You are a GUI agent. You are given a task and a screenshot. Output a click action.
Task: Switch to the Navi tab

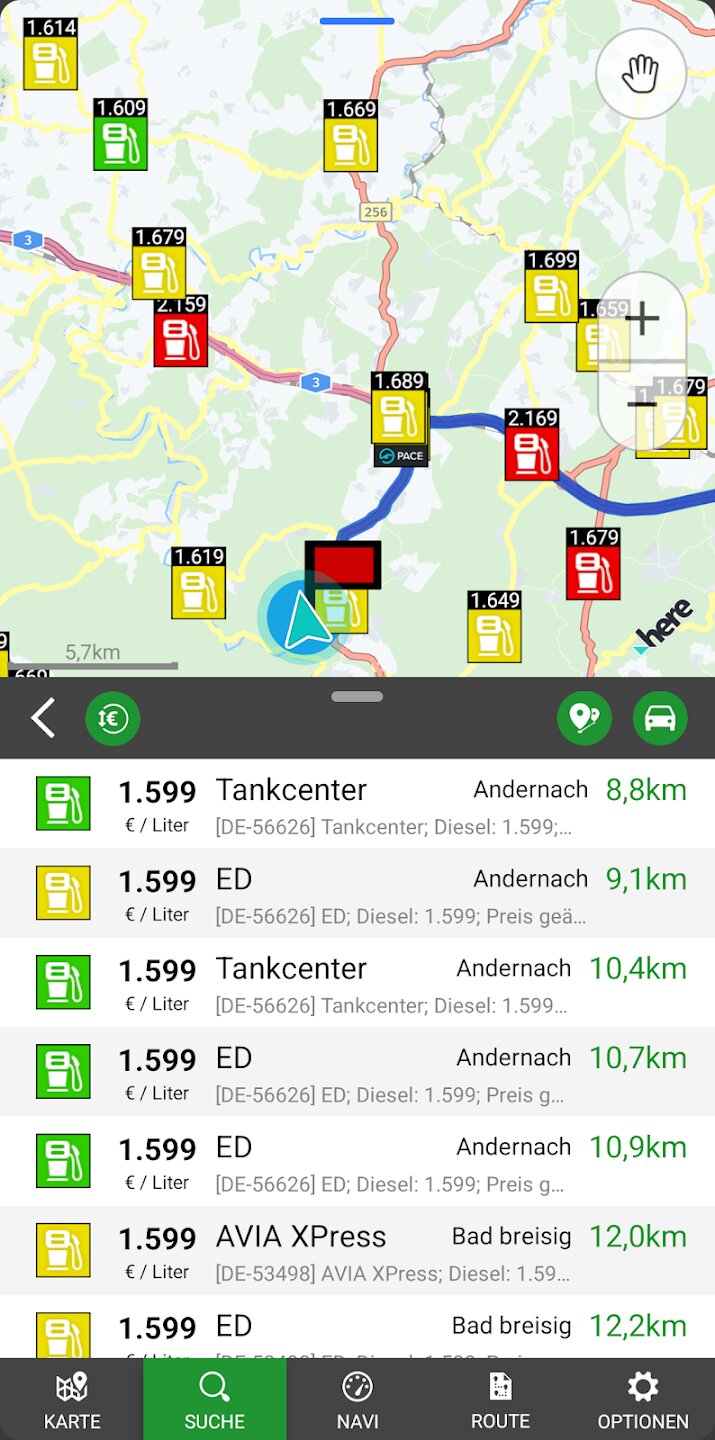[x=357, y=1400]
